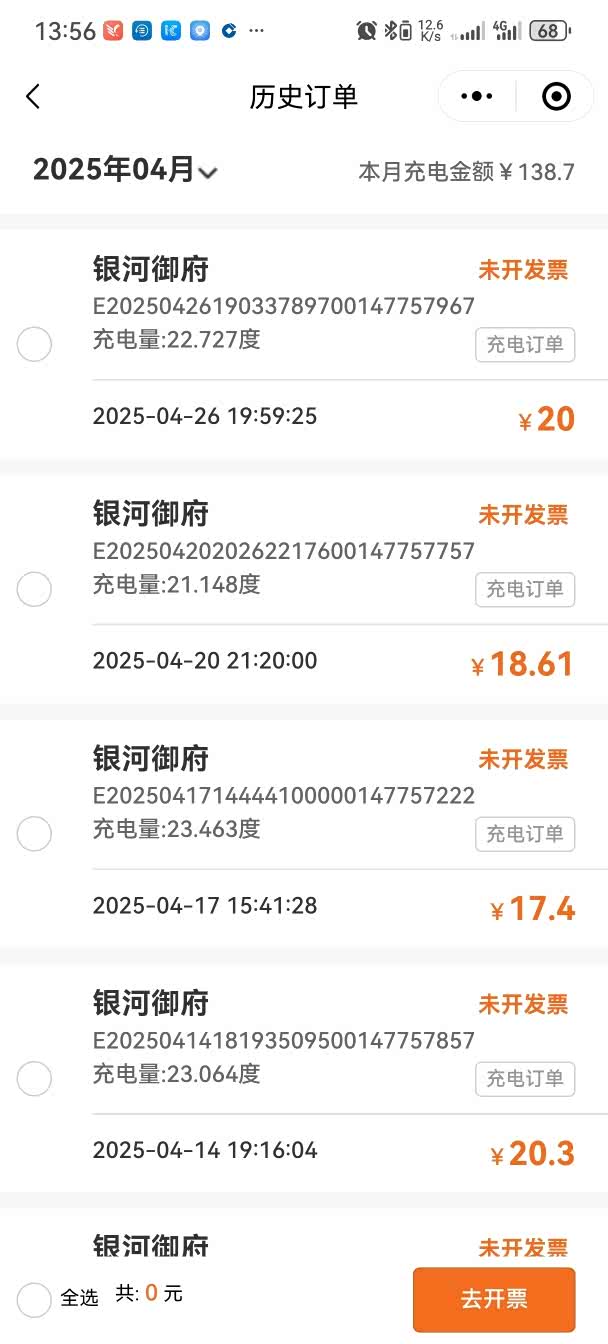Tap the 去开票 invoice button
This screenshot has height=1344, width=608.
coord(494,1299)
